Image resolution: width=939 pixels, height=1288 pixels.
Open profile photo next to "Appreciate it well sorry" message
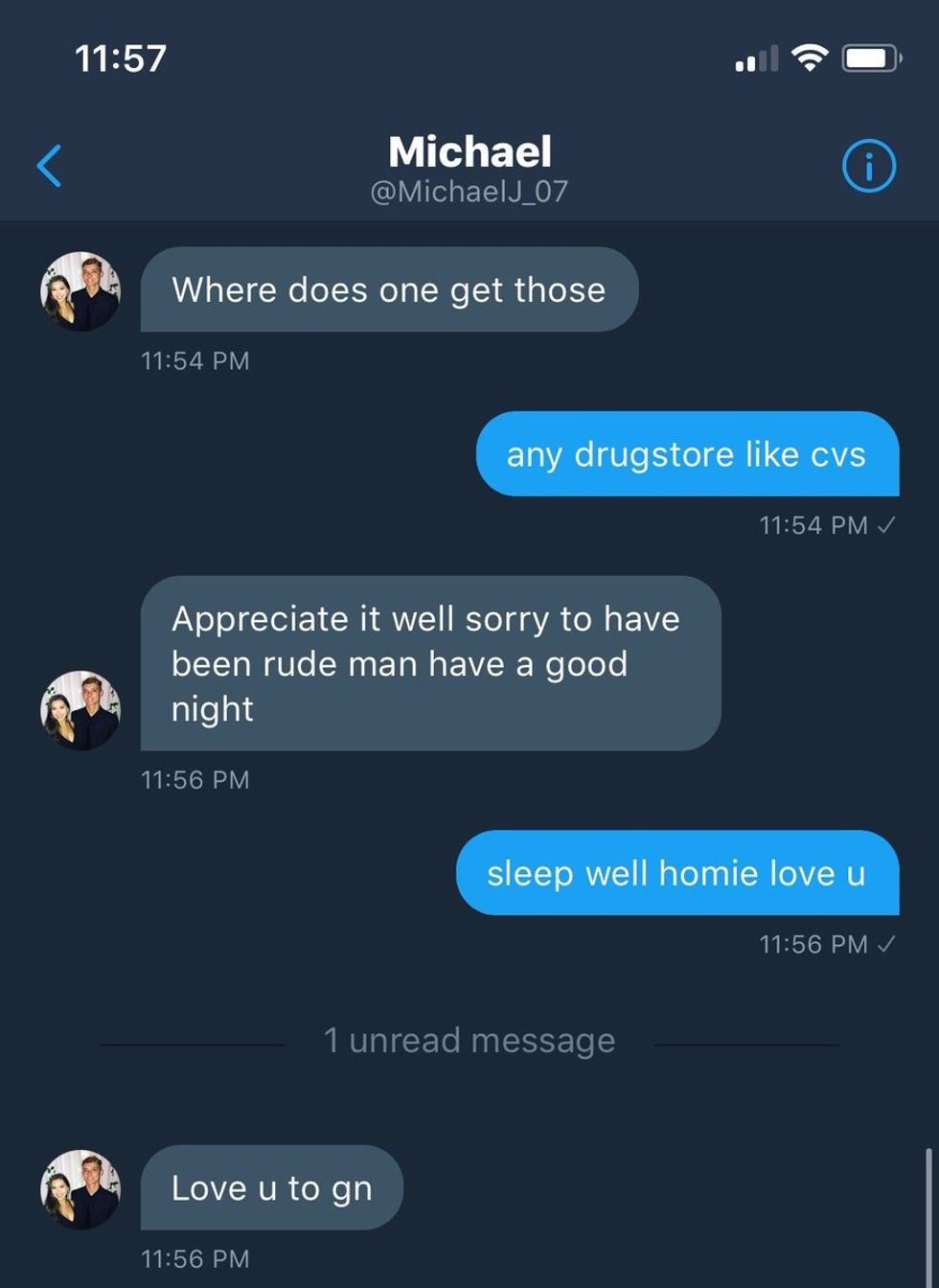pyautogui.click(x=80, y=710)
